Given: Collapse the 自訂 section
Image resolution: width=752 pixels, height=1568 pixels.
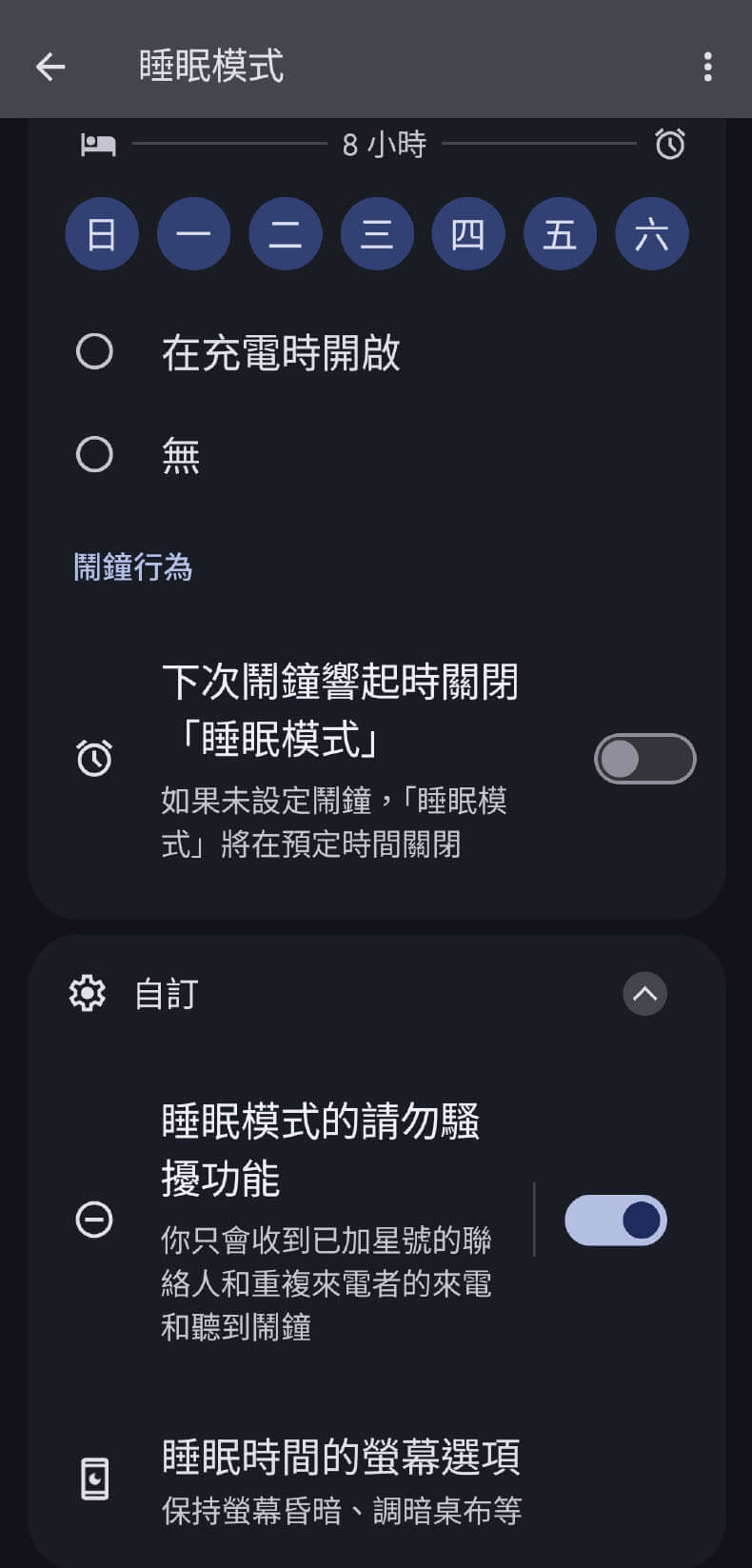Looking at the screenshot, I should pos(644,994).
